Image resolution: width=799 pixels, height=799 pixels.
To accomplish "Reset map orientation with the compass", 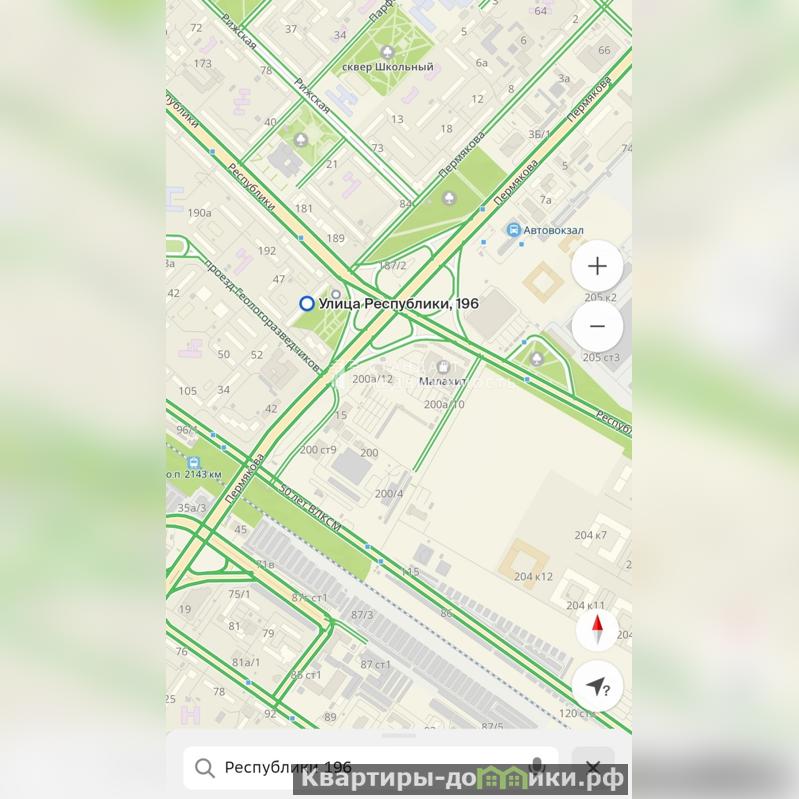I will 598,628.
